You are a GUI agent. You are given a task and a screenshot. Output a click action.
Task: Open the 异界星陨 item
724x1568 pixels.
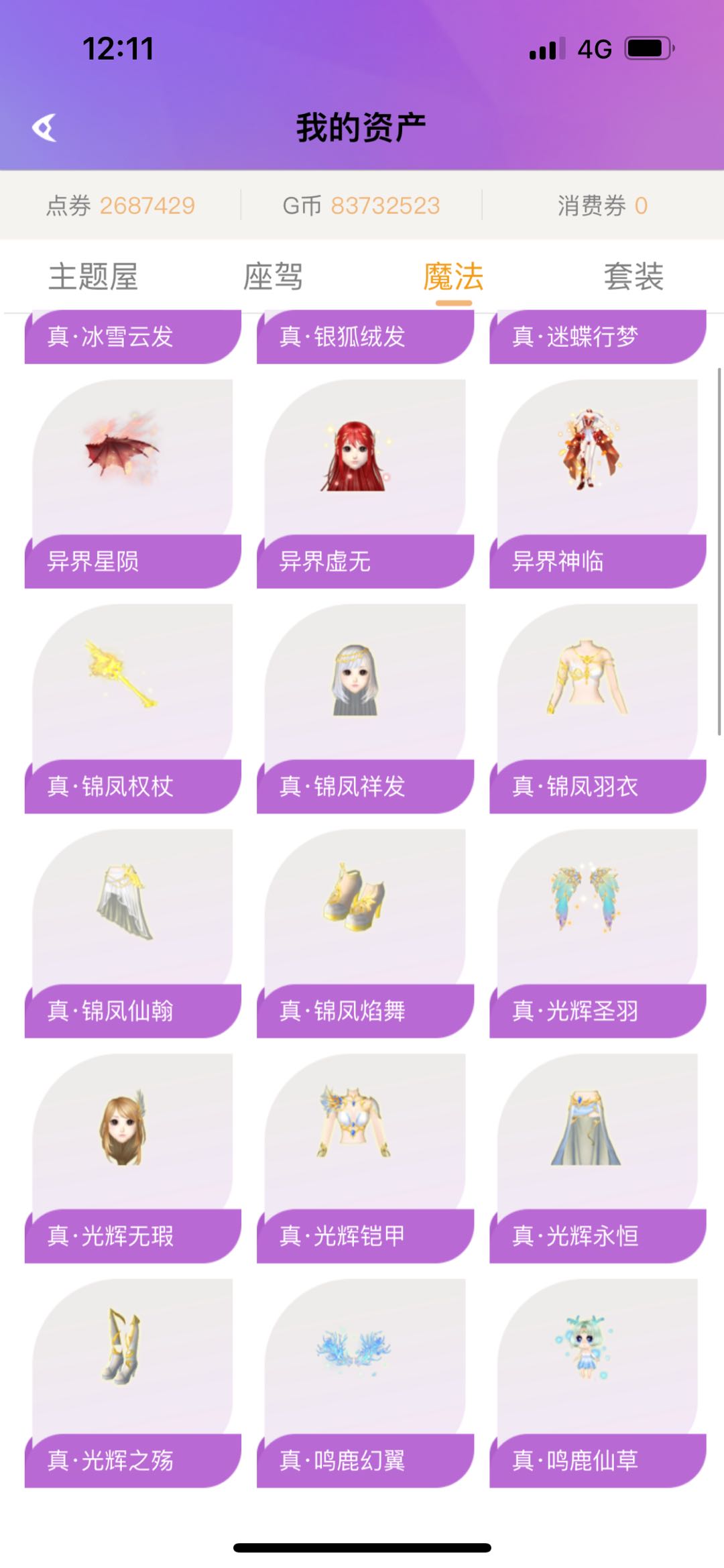coord(133,484)
